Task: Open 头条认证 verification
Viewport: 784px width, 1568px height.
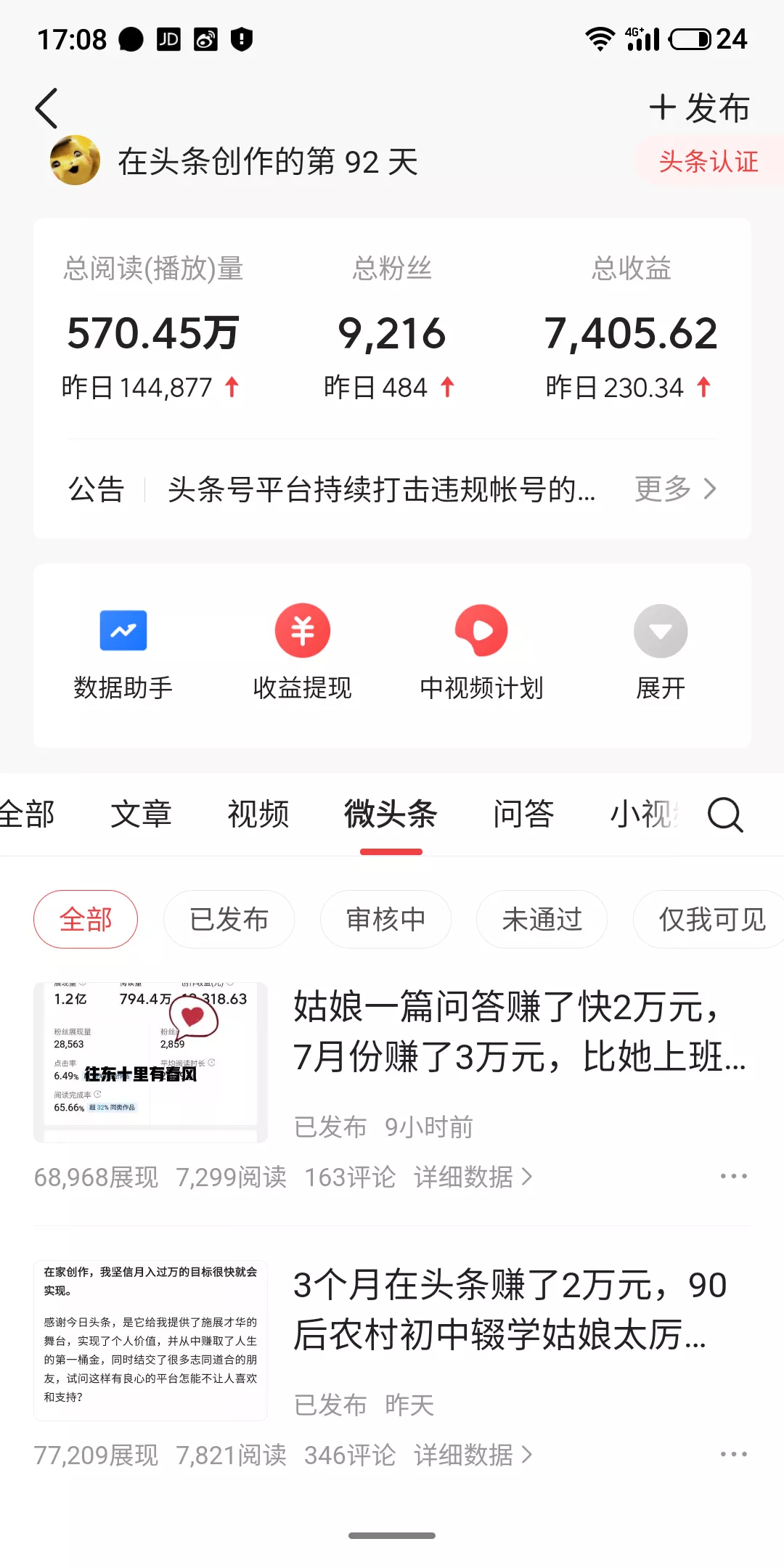Action: pyautogui.click(x=708, y=161)
